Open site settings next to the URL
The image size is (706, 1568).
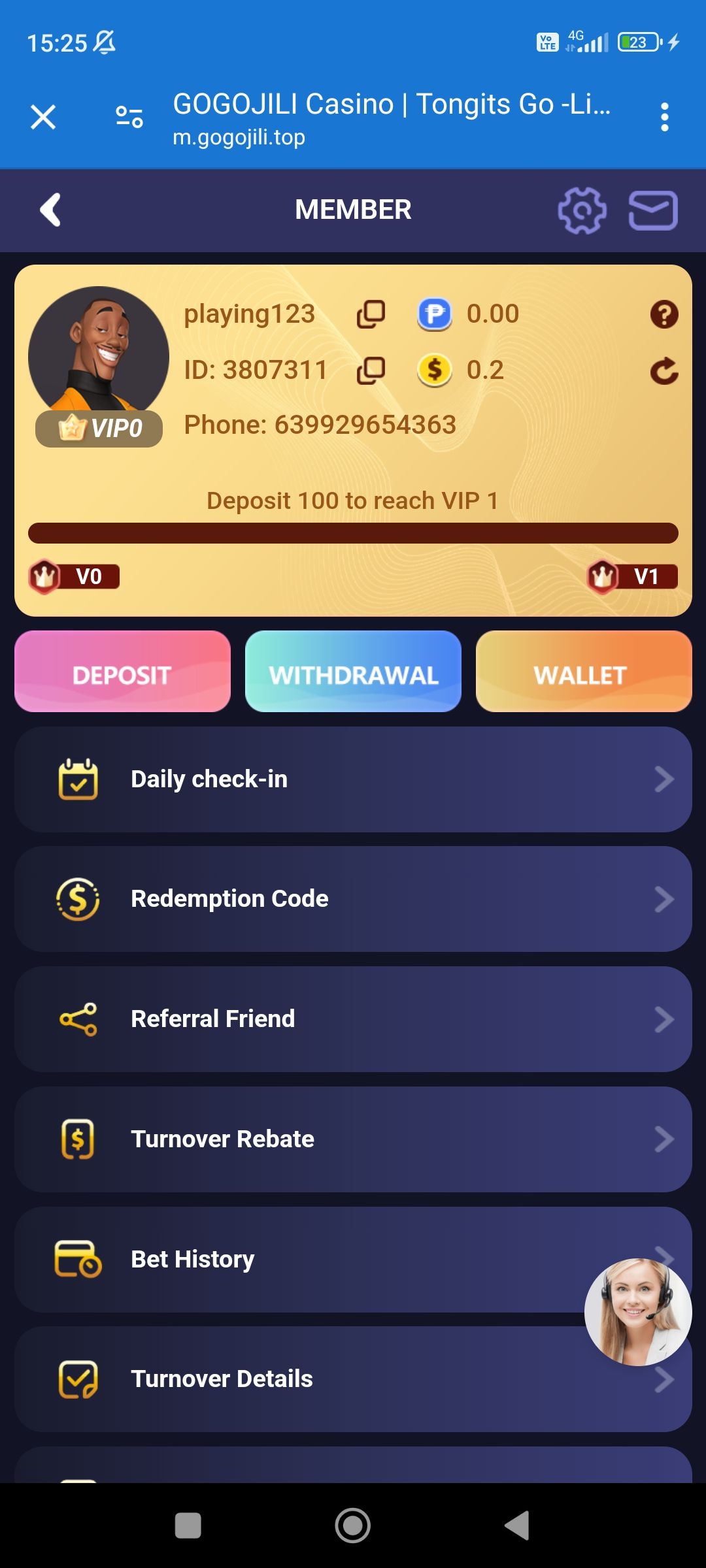[x=129, y=118]
